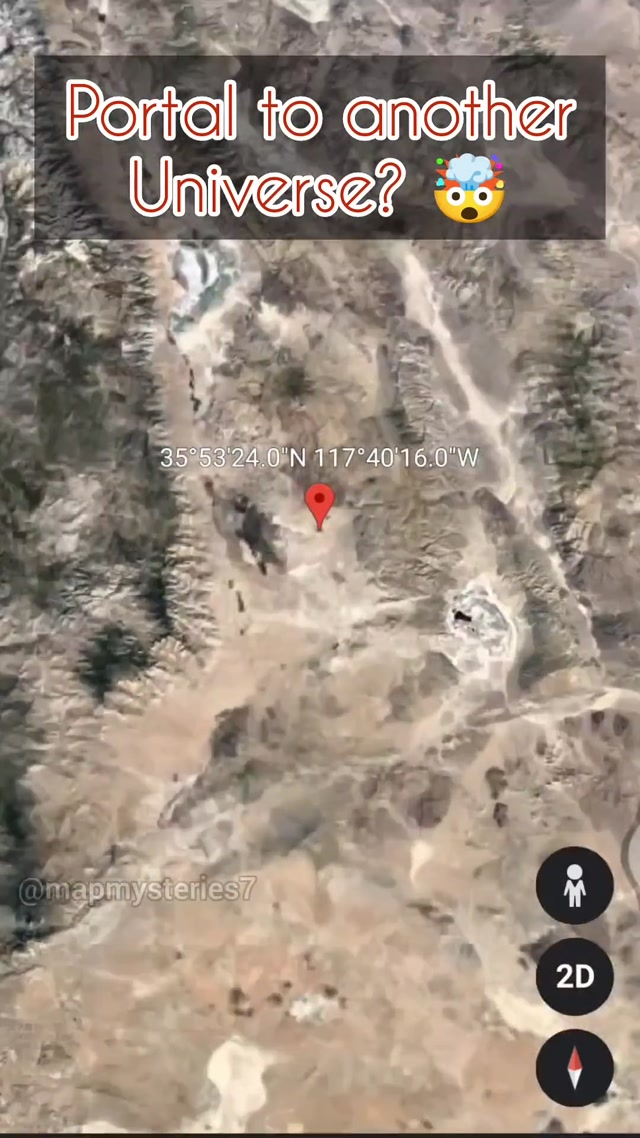This screenshot has width=640, height=1138.
Task: Switch the map to 2D view
Action: 574,976
